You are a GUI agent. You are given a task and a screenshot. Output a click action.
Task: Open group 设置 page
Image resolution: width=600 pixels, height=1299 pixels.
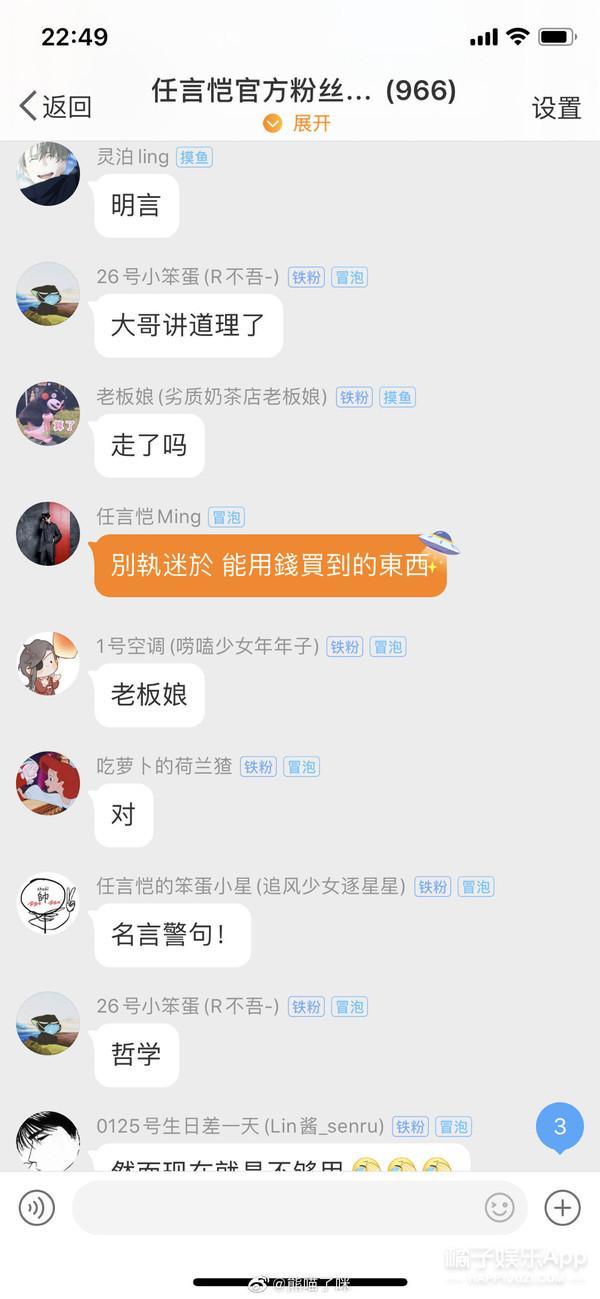pos(556,108)
